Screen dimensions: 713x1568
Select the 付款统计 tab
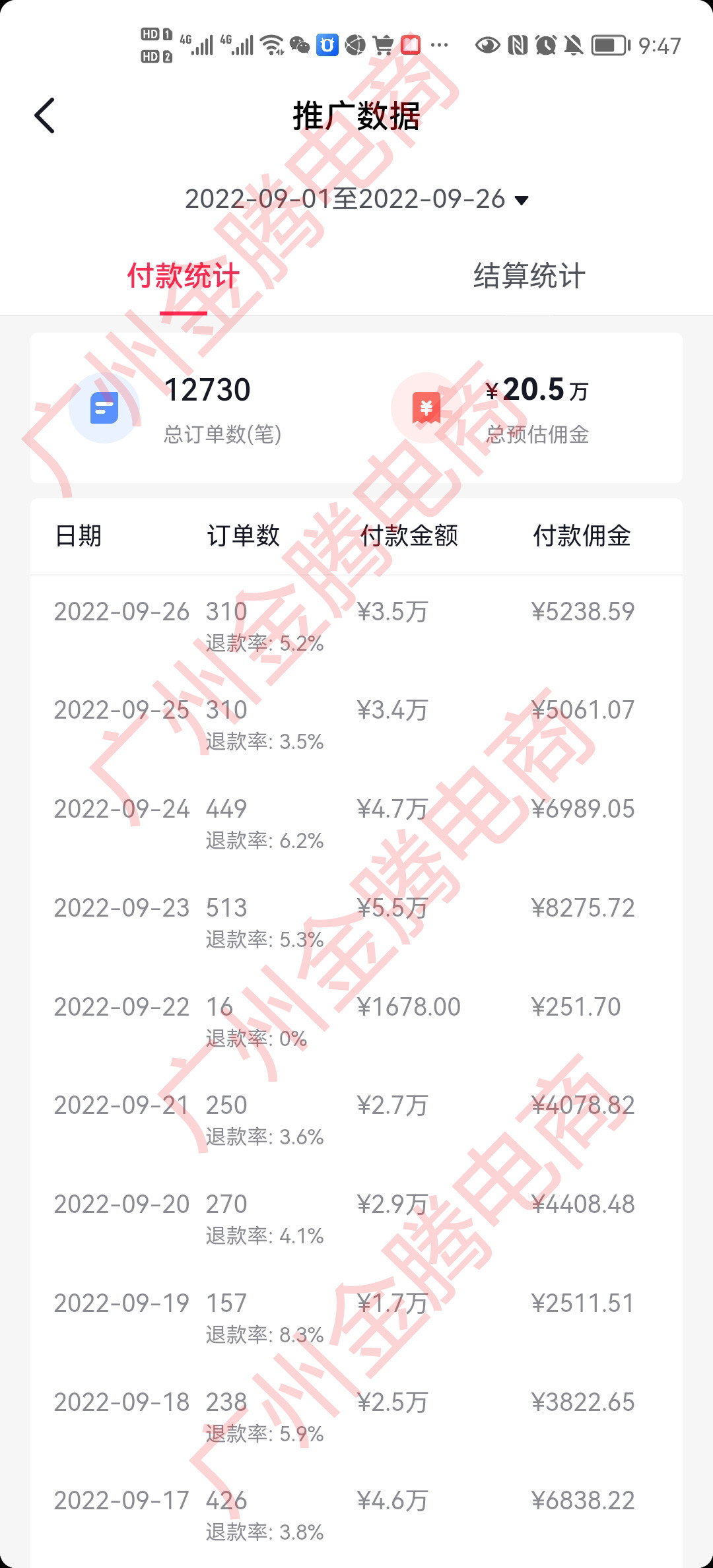click(x=183, y=276)
